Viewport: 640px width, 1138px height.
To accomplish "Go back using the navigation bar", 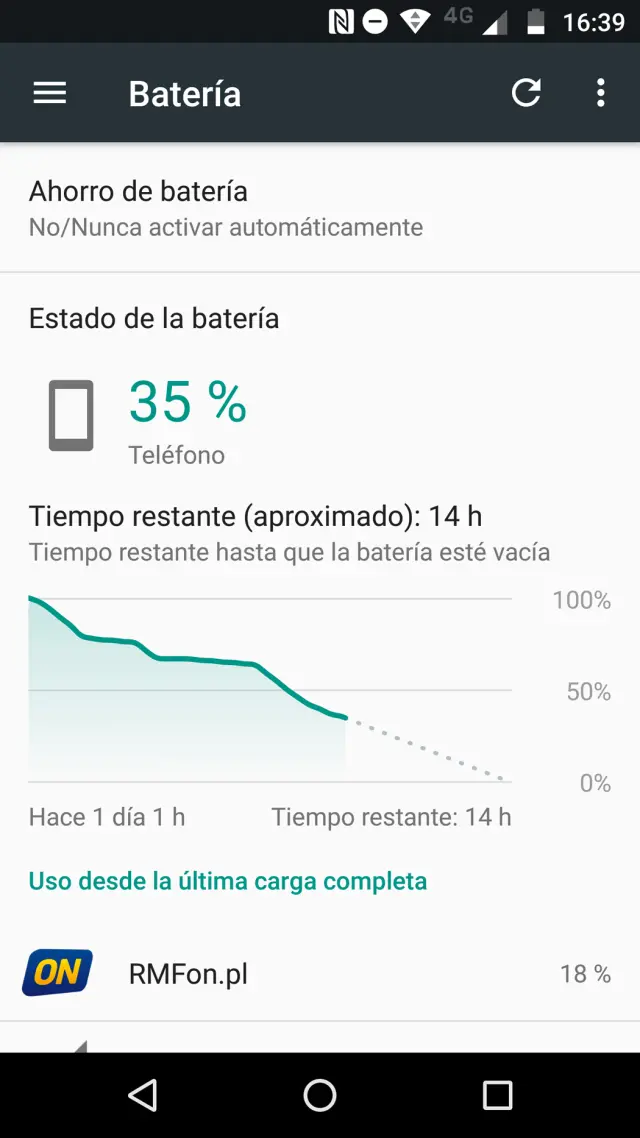I will pyautogui.click(x=143, y=1095).
